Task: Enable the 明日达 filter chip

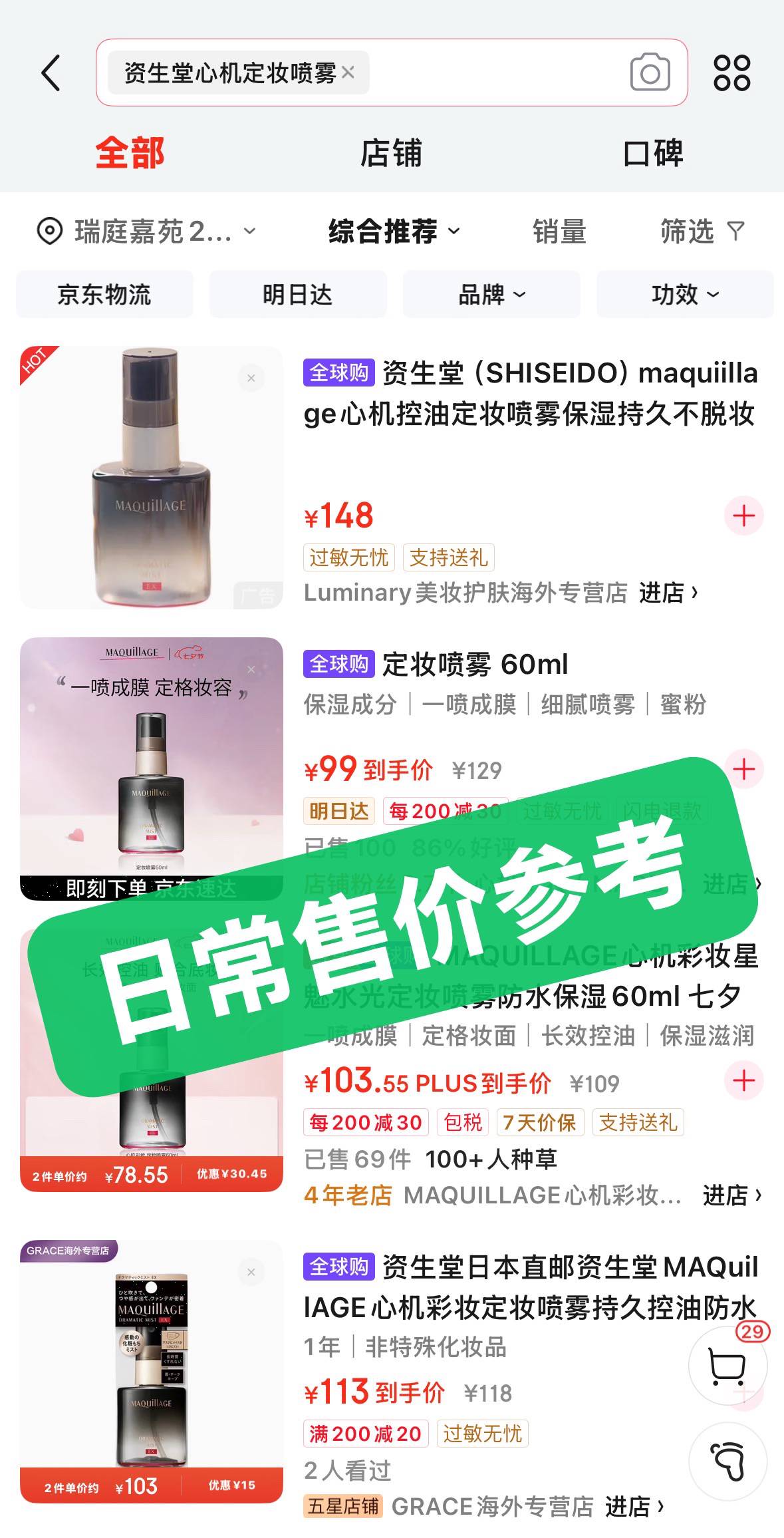Action: (298, 295)
